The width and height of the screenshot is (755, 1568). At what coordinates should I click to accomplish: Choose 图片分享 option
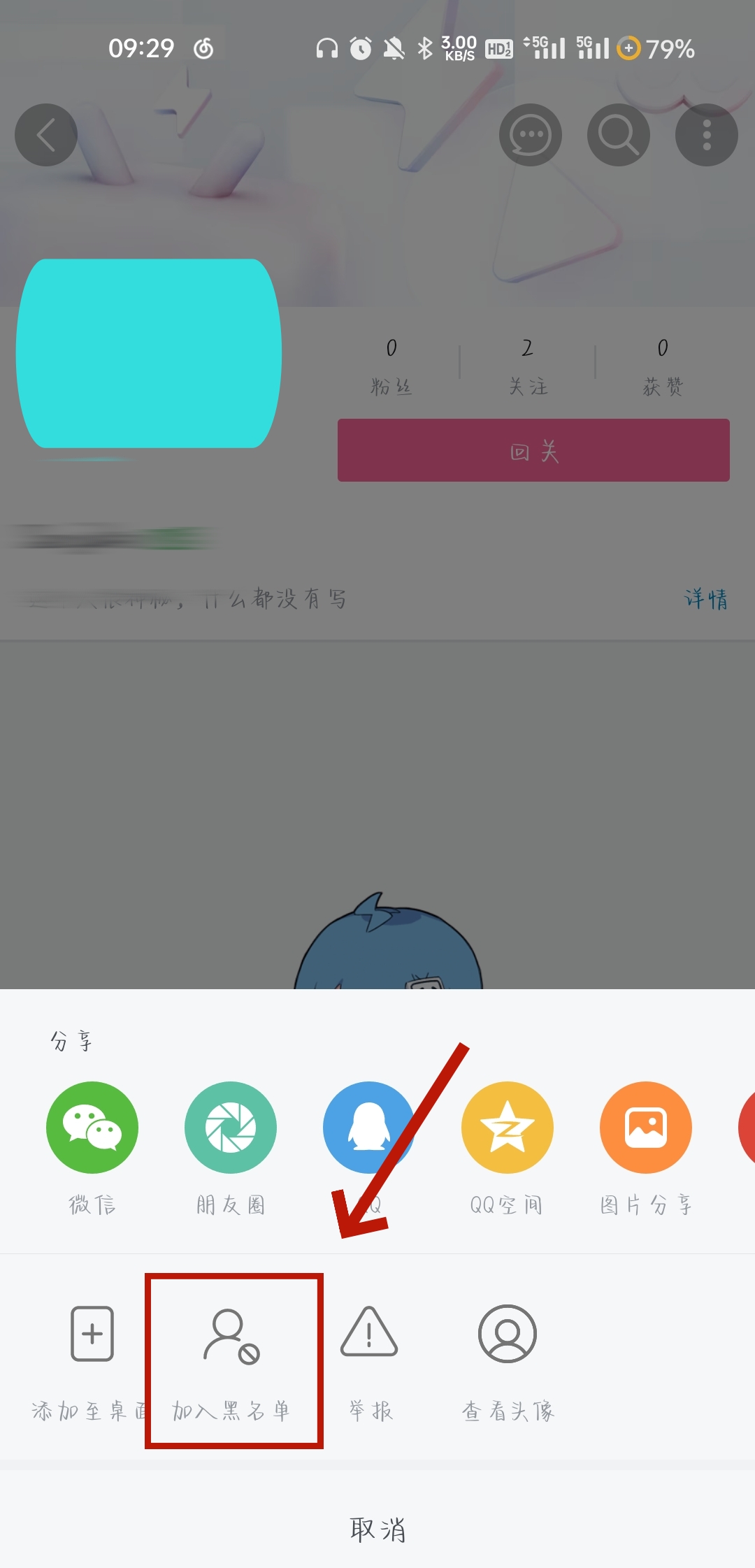click(x=645, y=1128)
